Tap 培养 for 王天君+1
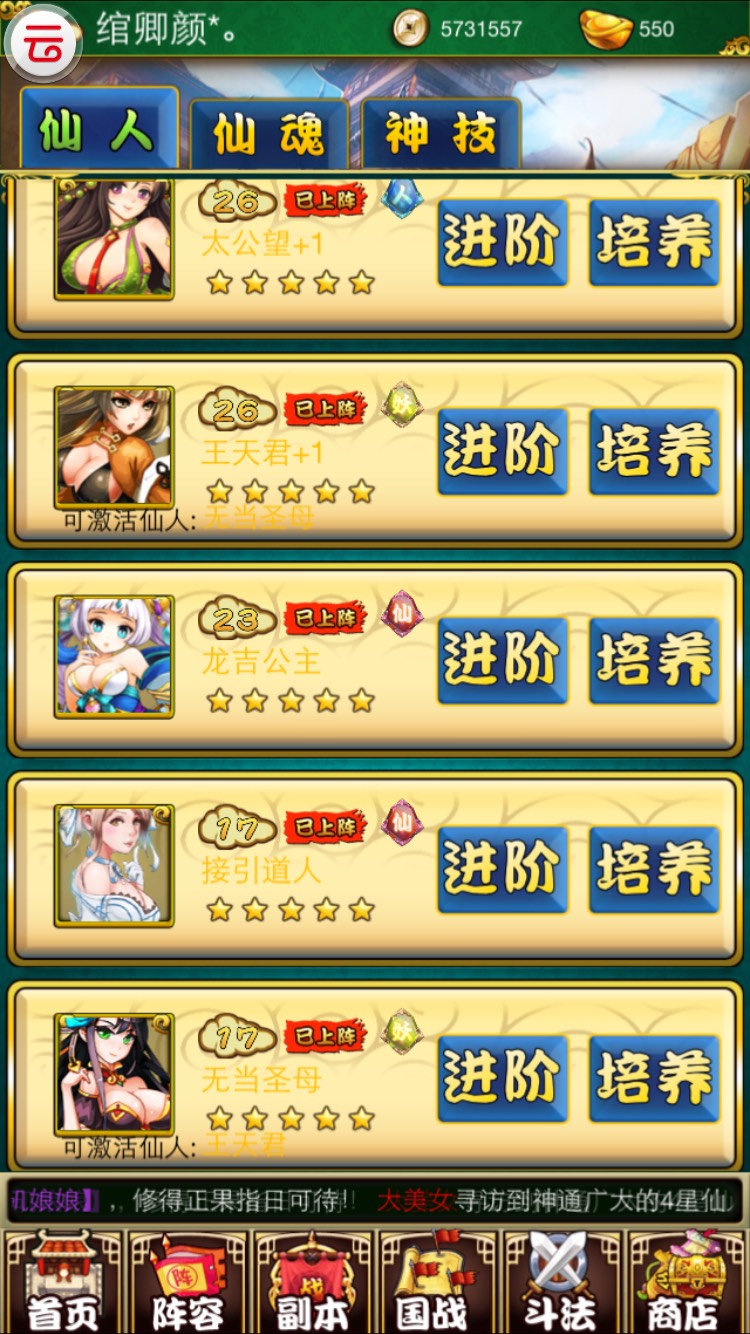Viewport: 750px width, 1334px height. tap(654, 451)
